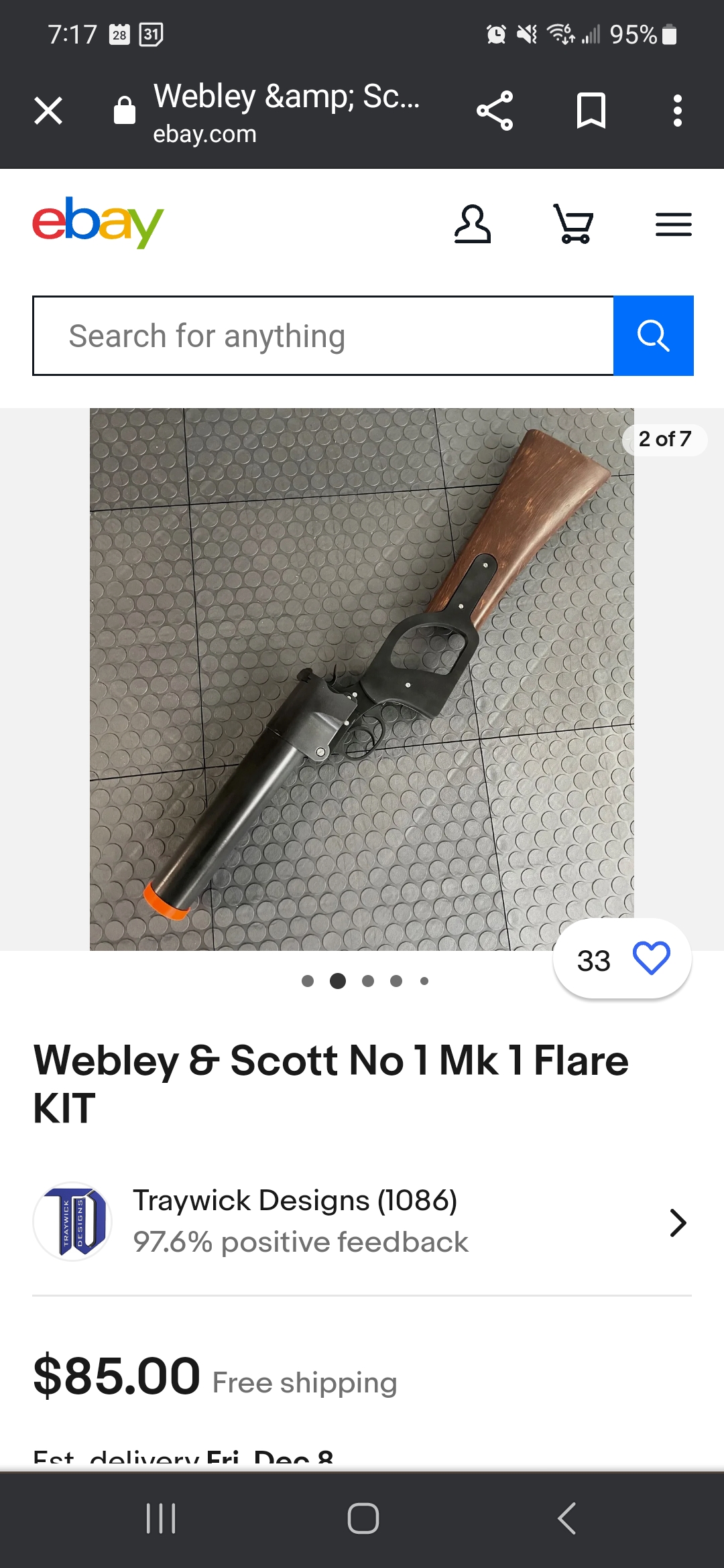The height and width of the screenshot is (1568, 724).
Task: Go to the eBay home logo
Action: pos(98,222)
